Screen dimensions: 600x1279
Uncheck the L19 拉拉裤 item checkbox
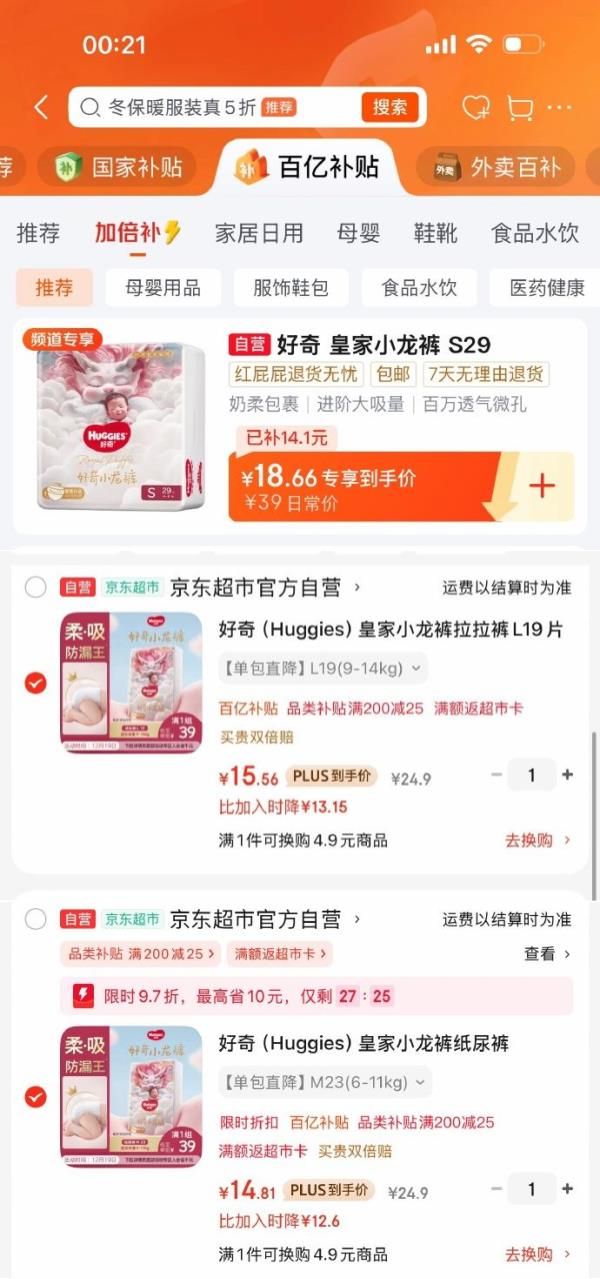[x=35, y=683]
